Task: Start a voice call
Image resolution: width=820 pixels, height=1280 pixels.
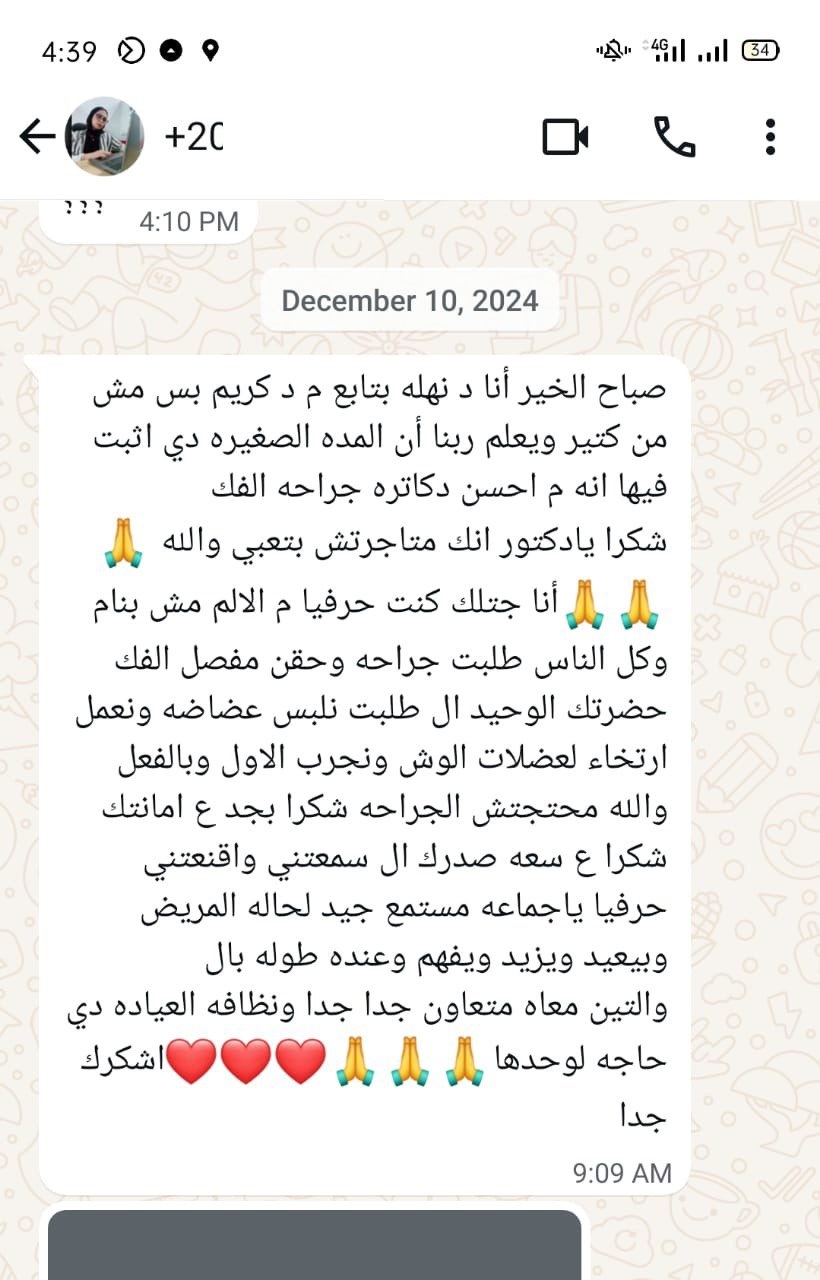Action: [674, 137]
